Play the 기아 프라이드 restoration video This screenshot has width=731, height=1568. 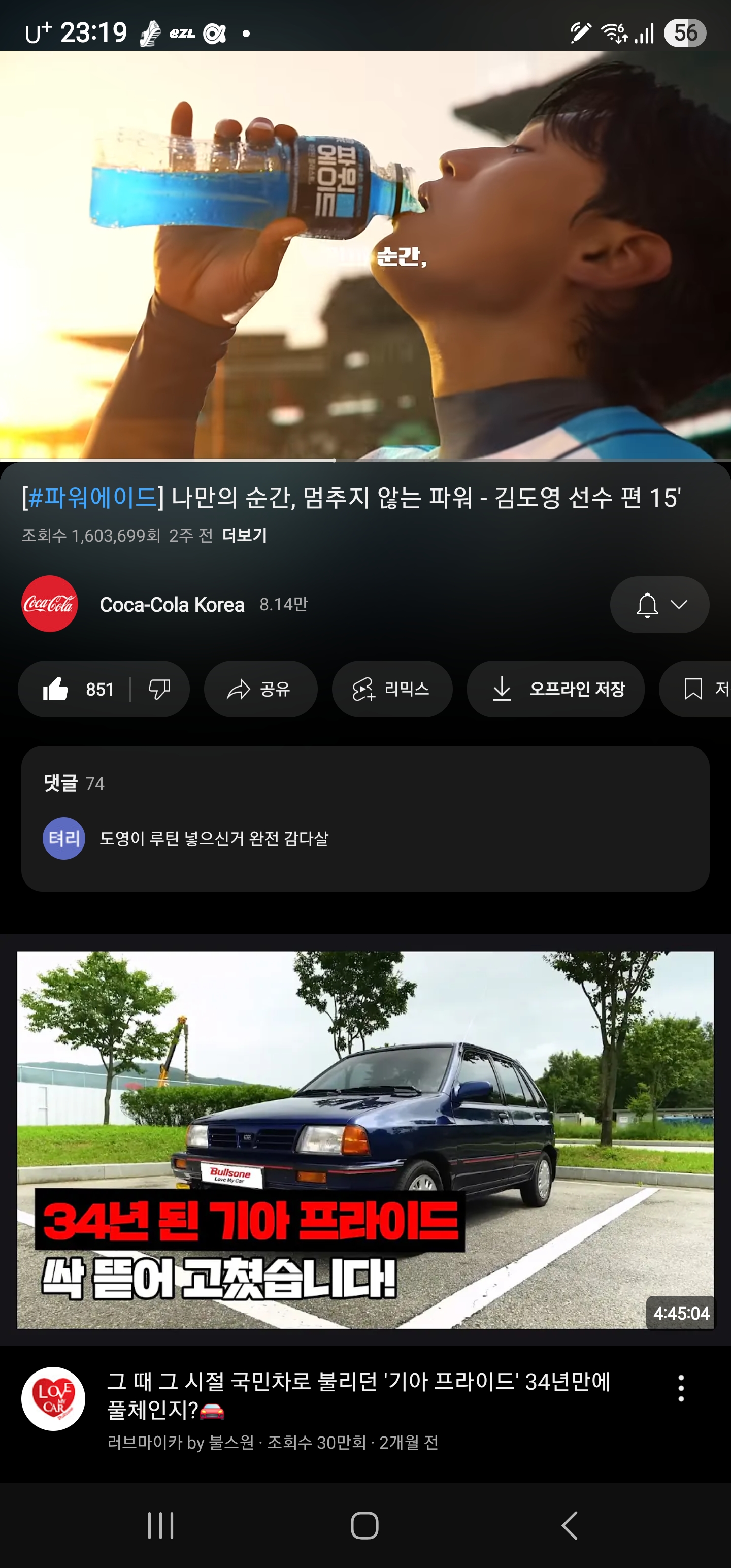coord(365,1139)
